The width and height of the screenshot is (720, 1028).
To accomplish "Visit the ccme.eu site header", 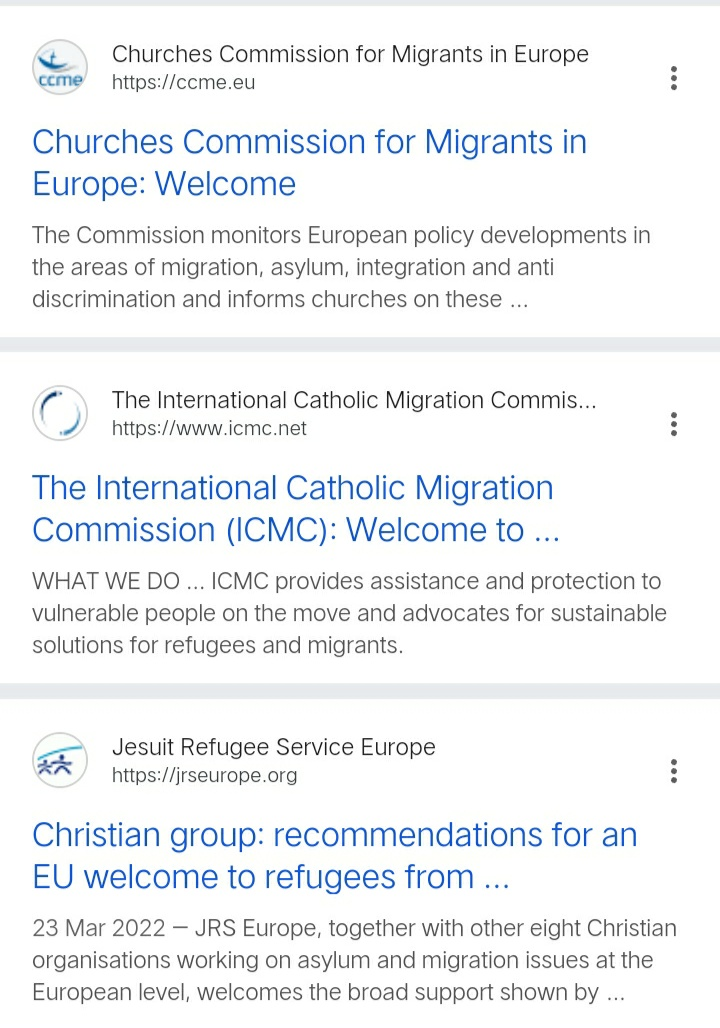I will point(349,67).
